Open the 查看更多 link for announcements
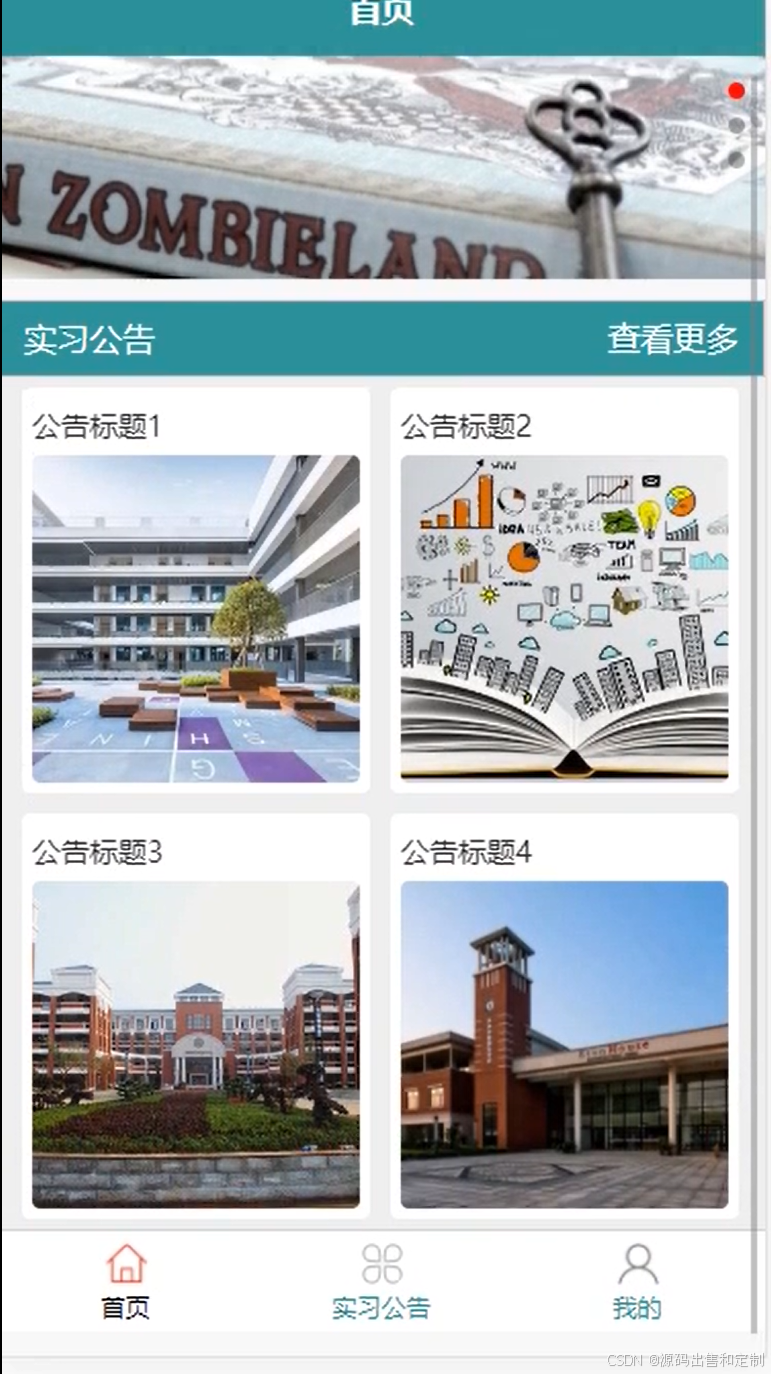The width and height of the screenshot is (771, 1374). pyautogui.click(x=672, y=339)
